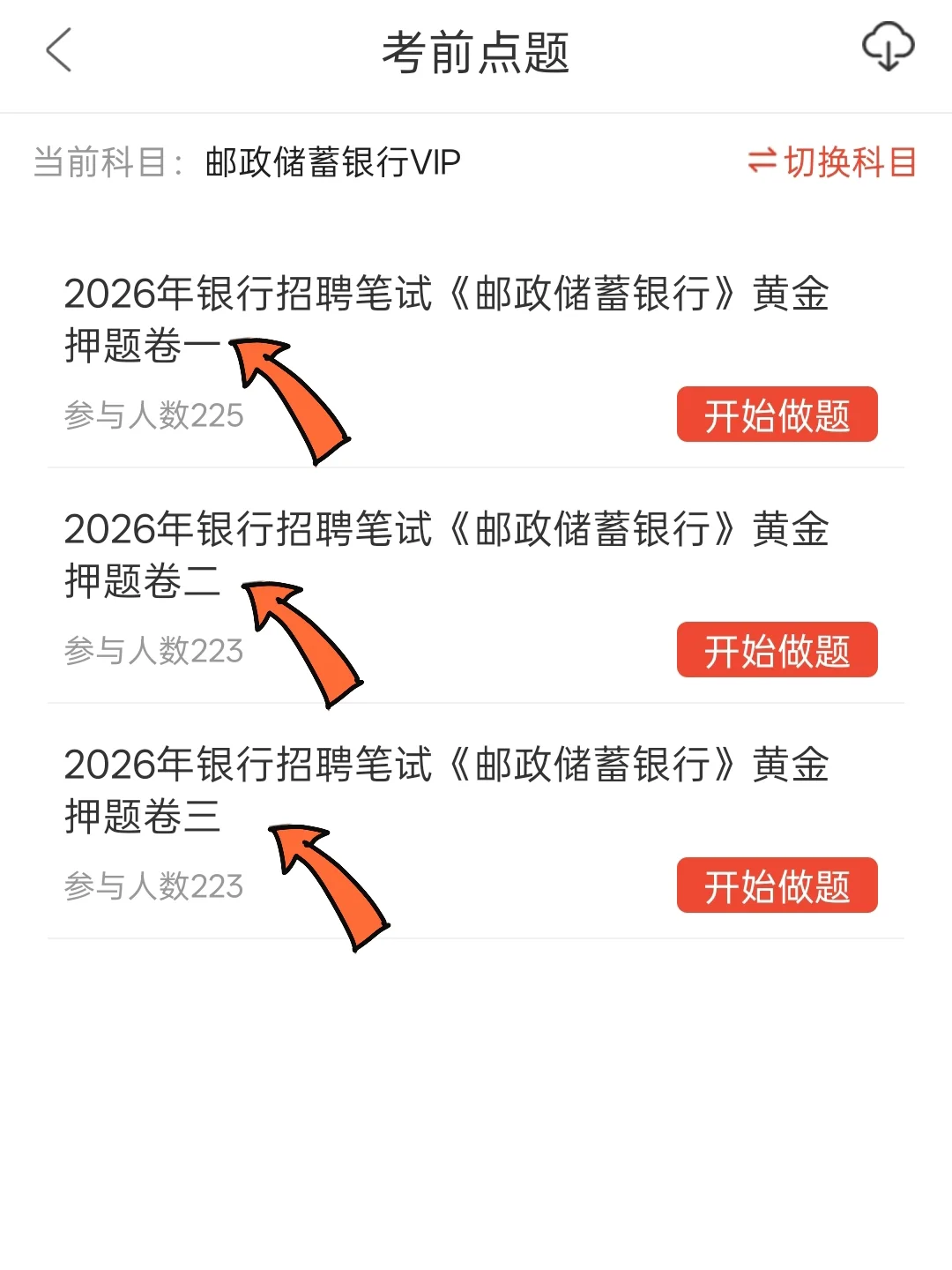Start 开始做题 for 黄金押题卷三
The width and height of the screenshot is (952, 1270).
tap(777, 885)
